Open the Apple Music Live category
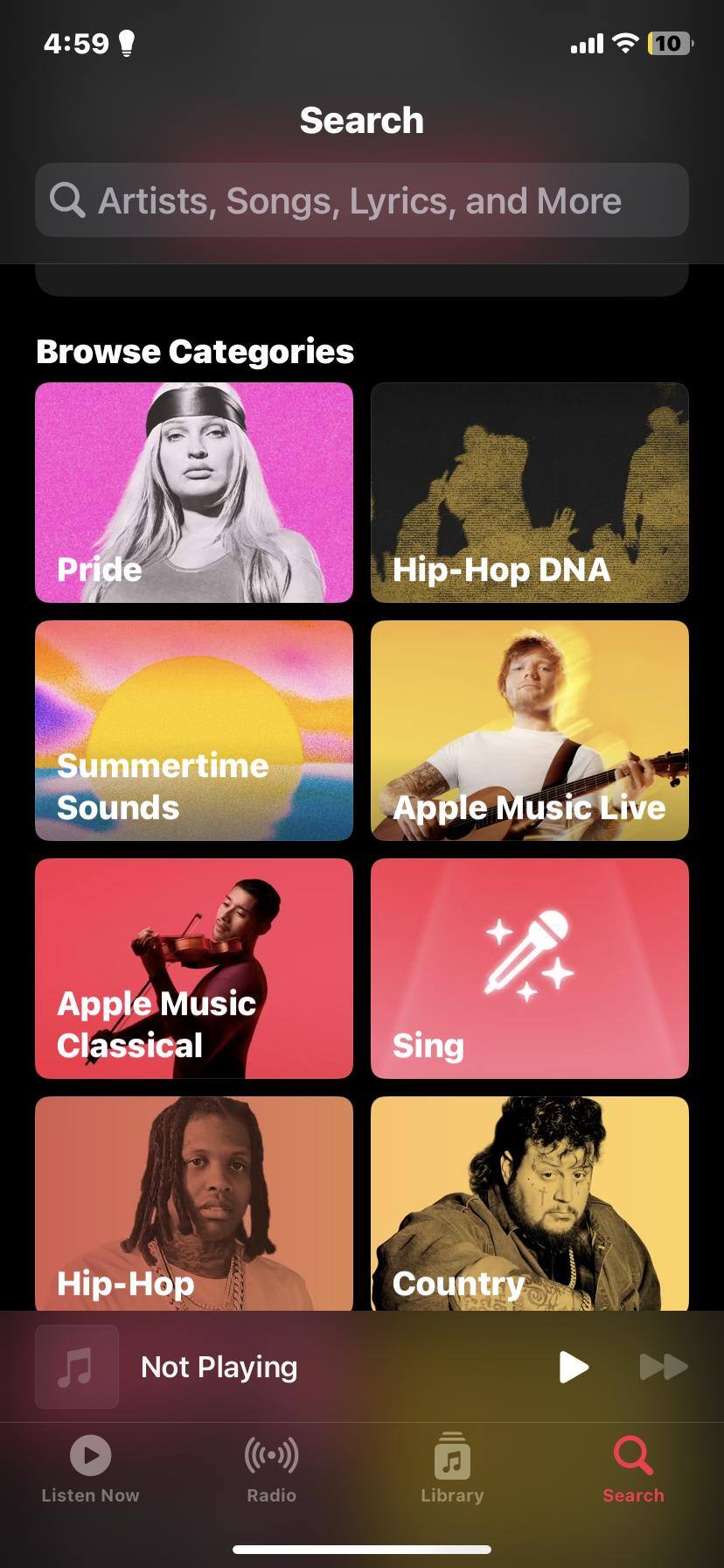Screen dimensions: 724x1568 tap(530, 731)
